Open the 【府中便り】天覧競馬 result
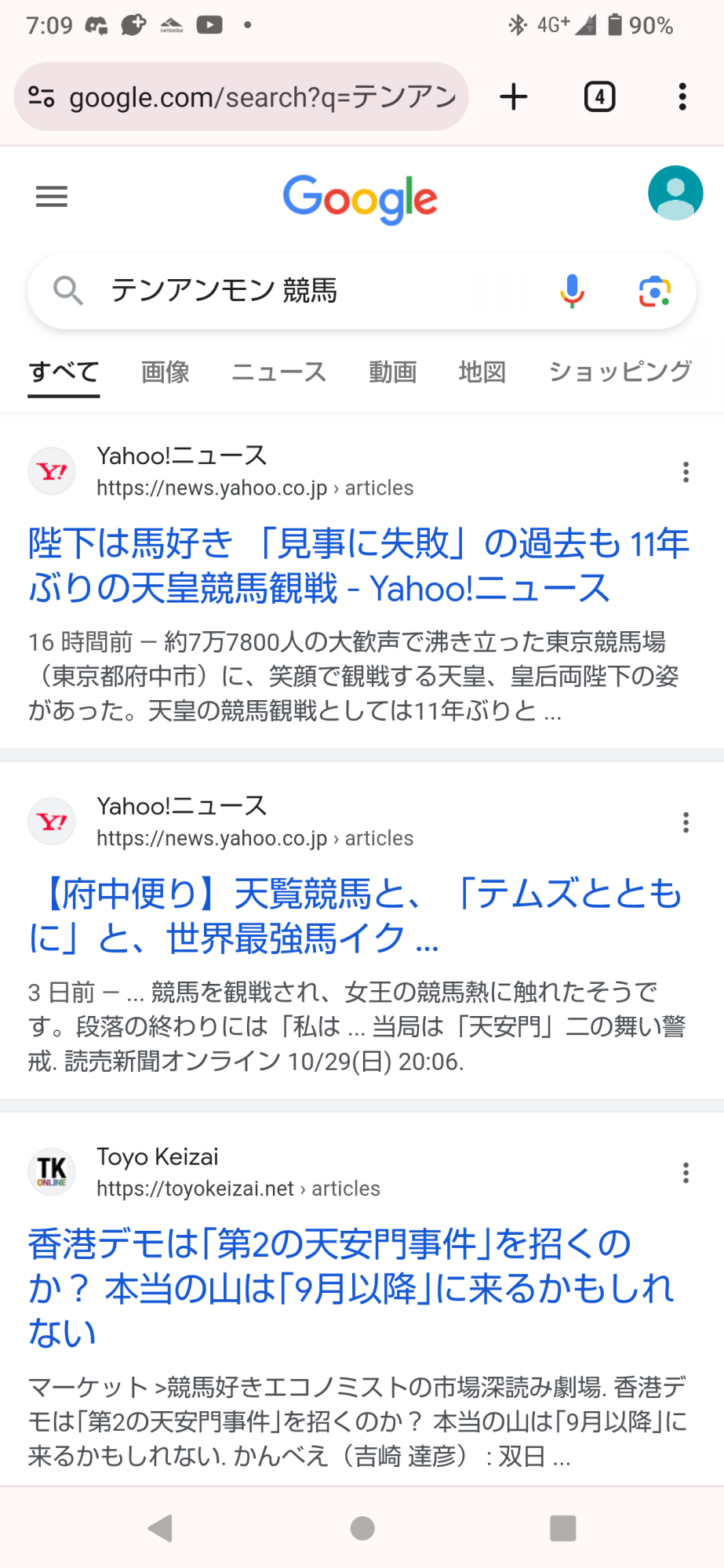Viewport: 724px width, 1568px height. (356, 916)
